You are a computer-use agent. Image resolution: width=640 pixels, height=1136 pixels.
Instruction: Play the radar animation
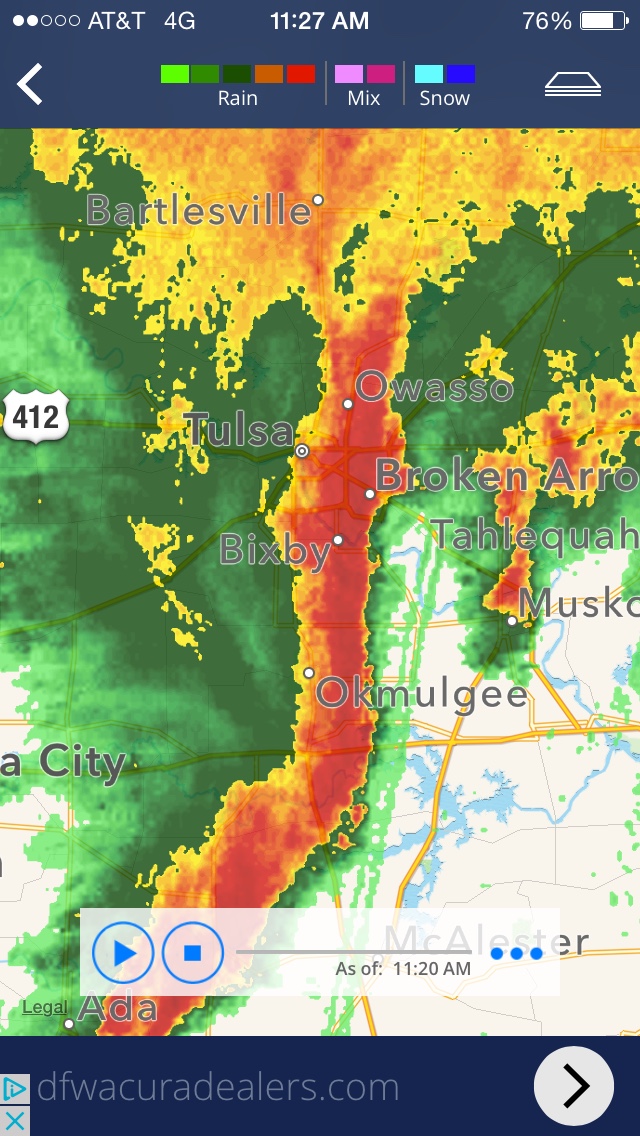coord(123,953)
